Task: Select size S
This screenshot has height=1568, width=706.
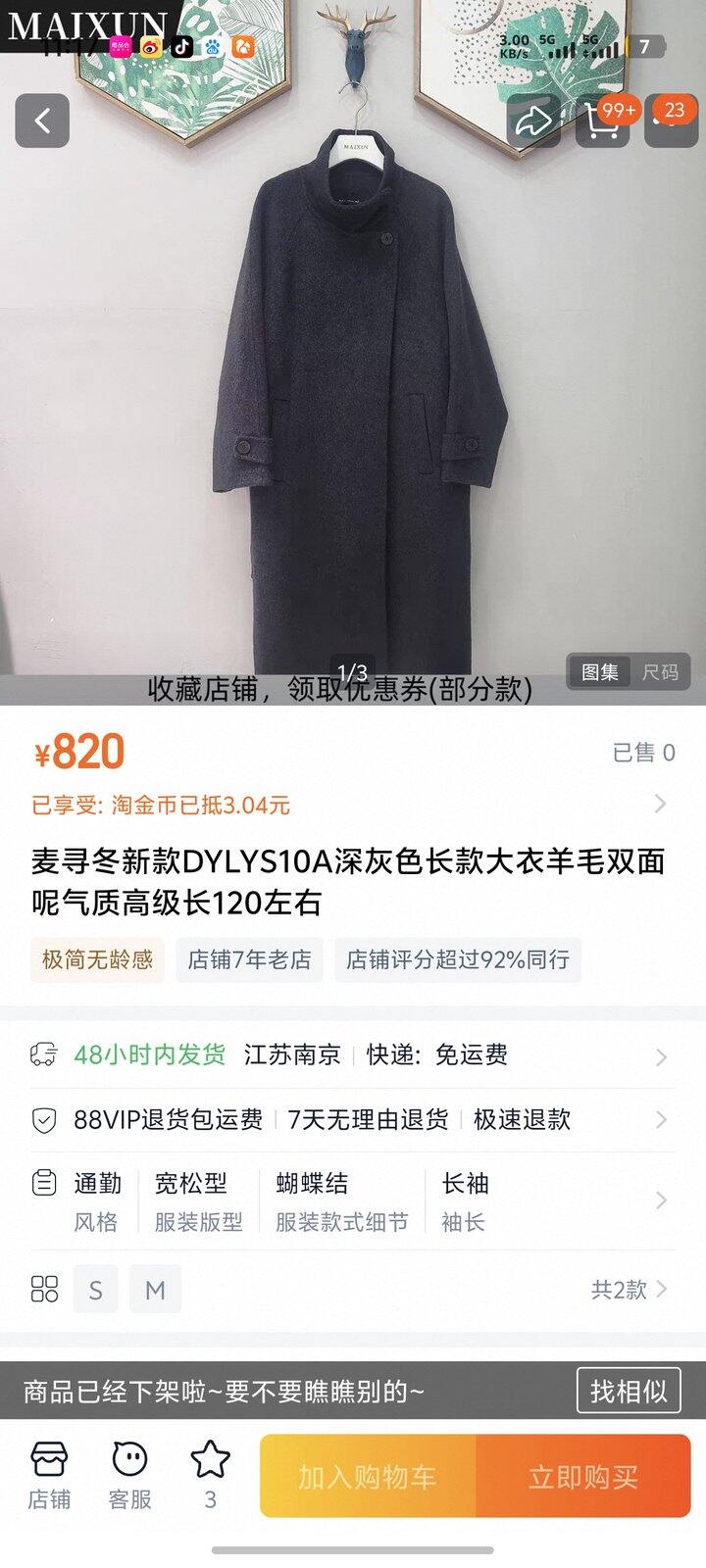Action: (x=95, y=1289)
